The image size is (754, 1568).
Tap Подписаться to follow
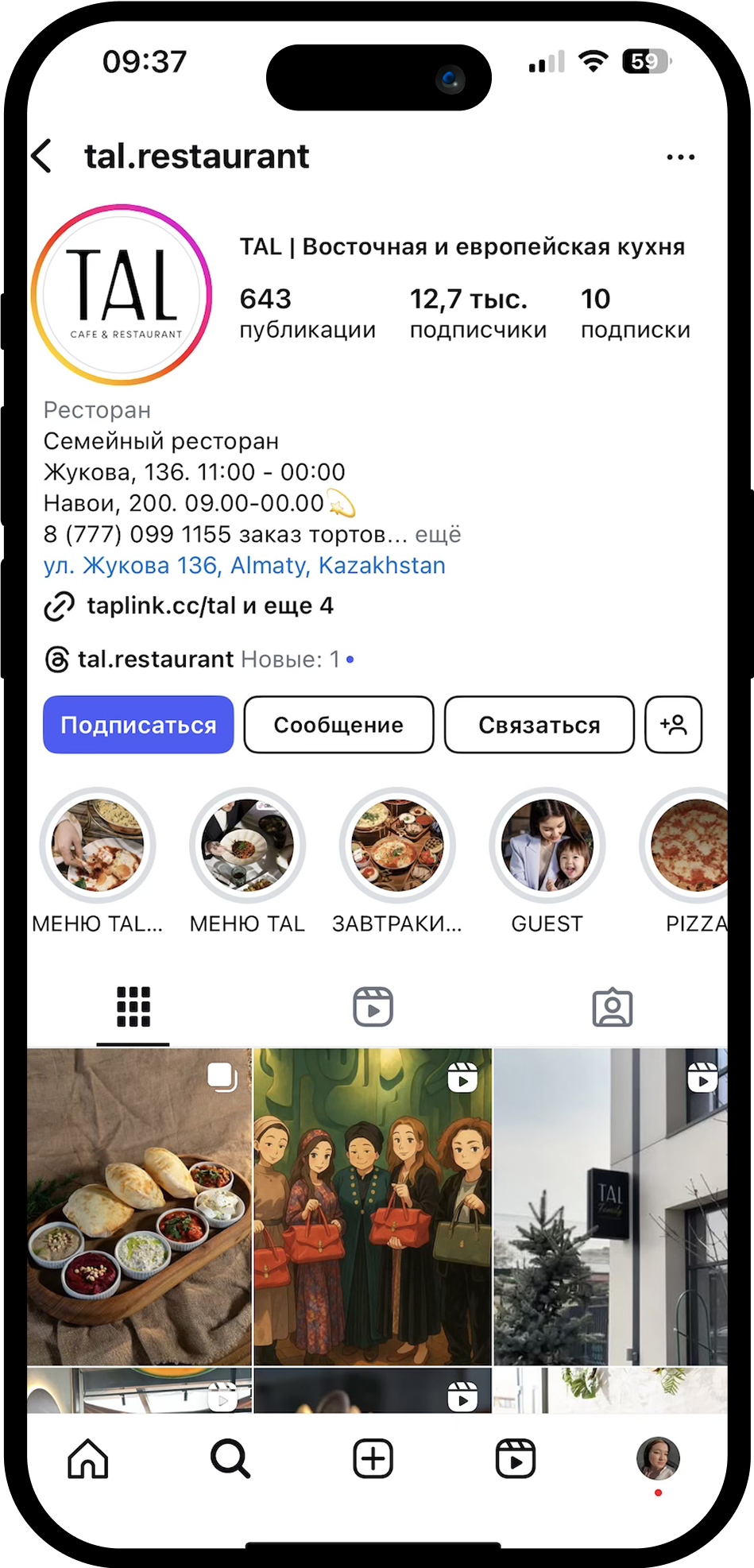[138, 725]
